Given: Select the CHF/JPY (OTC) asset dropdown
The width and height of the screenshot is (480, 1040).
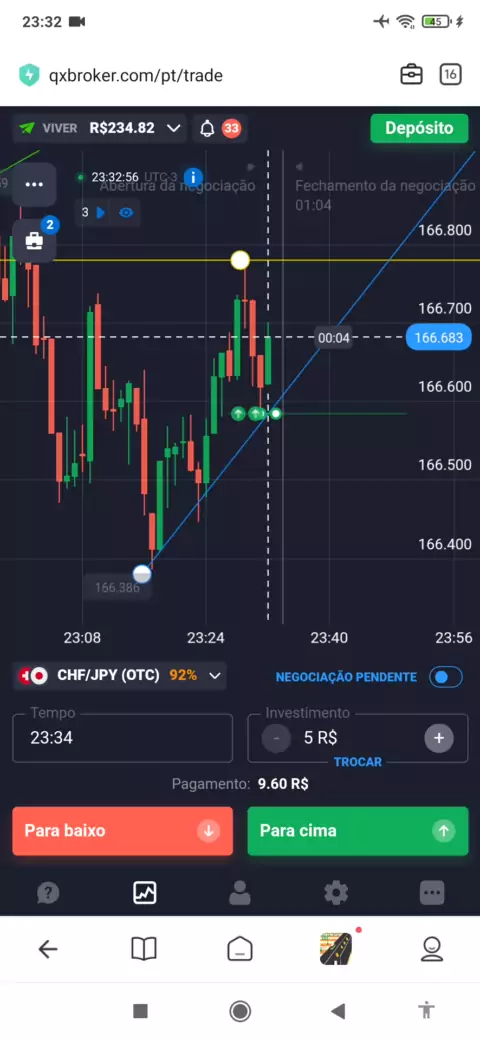Looking at the screenshot, I should pyautogui.click(x=119, y=676).
